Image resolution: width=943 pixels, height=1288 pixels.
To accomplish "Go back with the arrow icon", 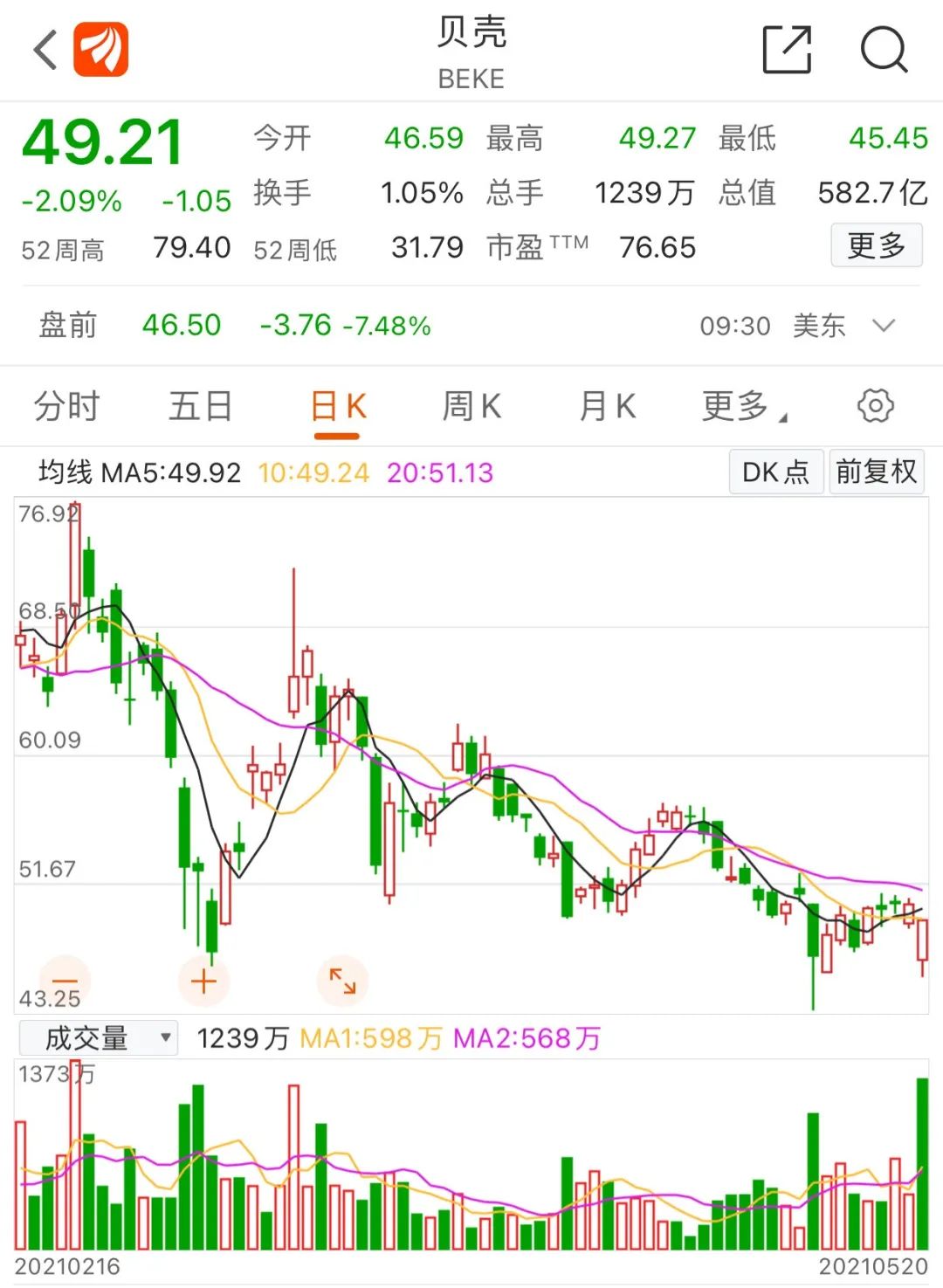I will (x=45, y=49).
